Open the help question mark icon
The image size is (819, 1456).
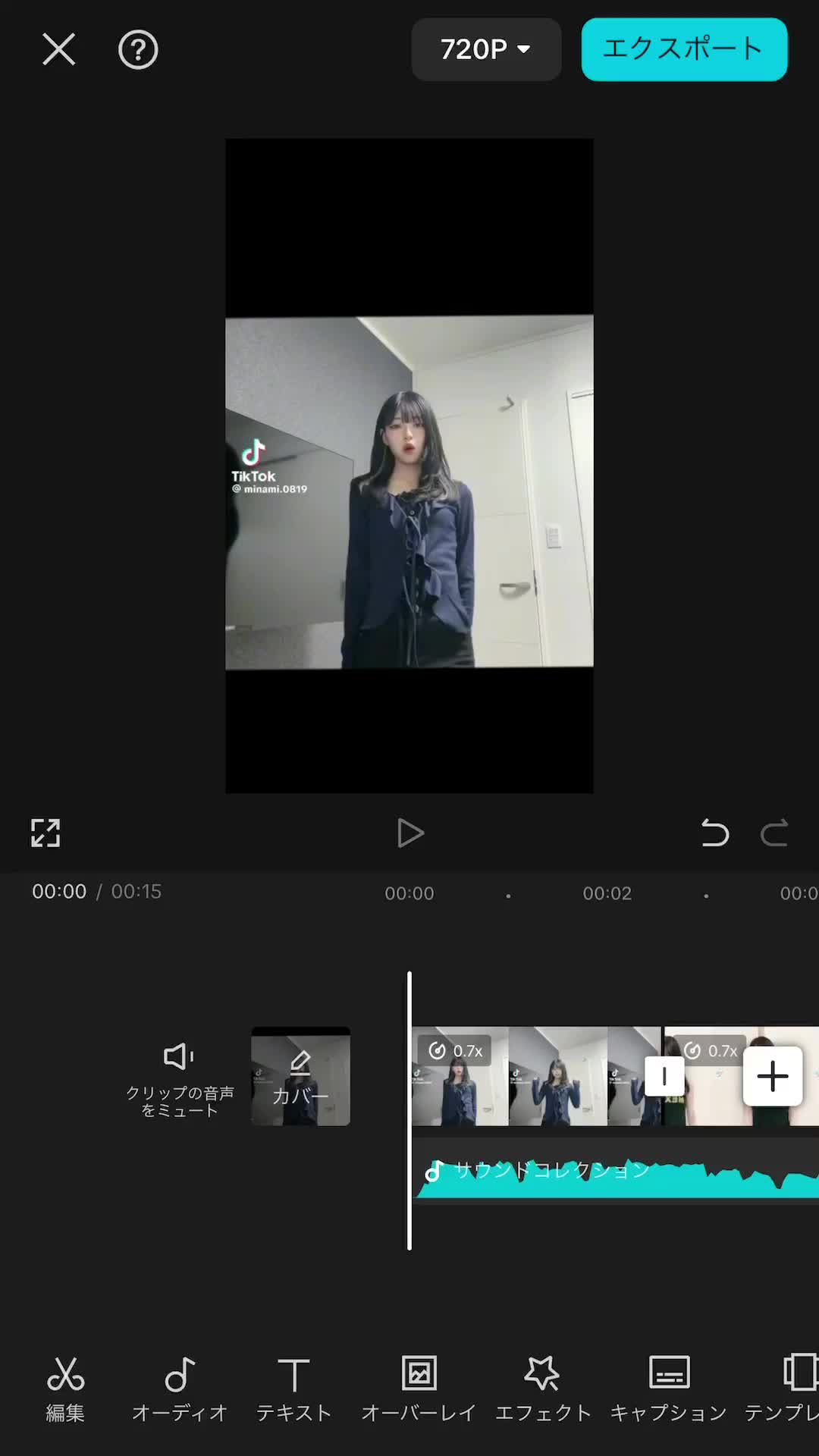coord(138,50)
